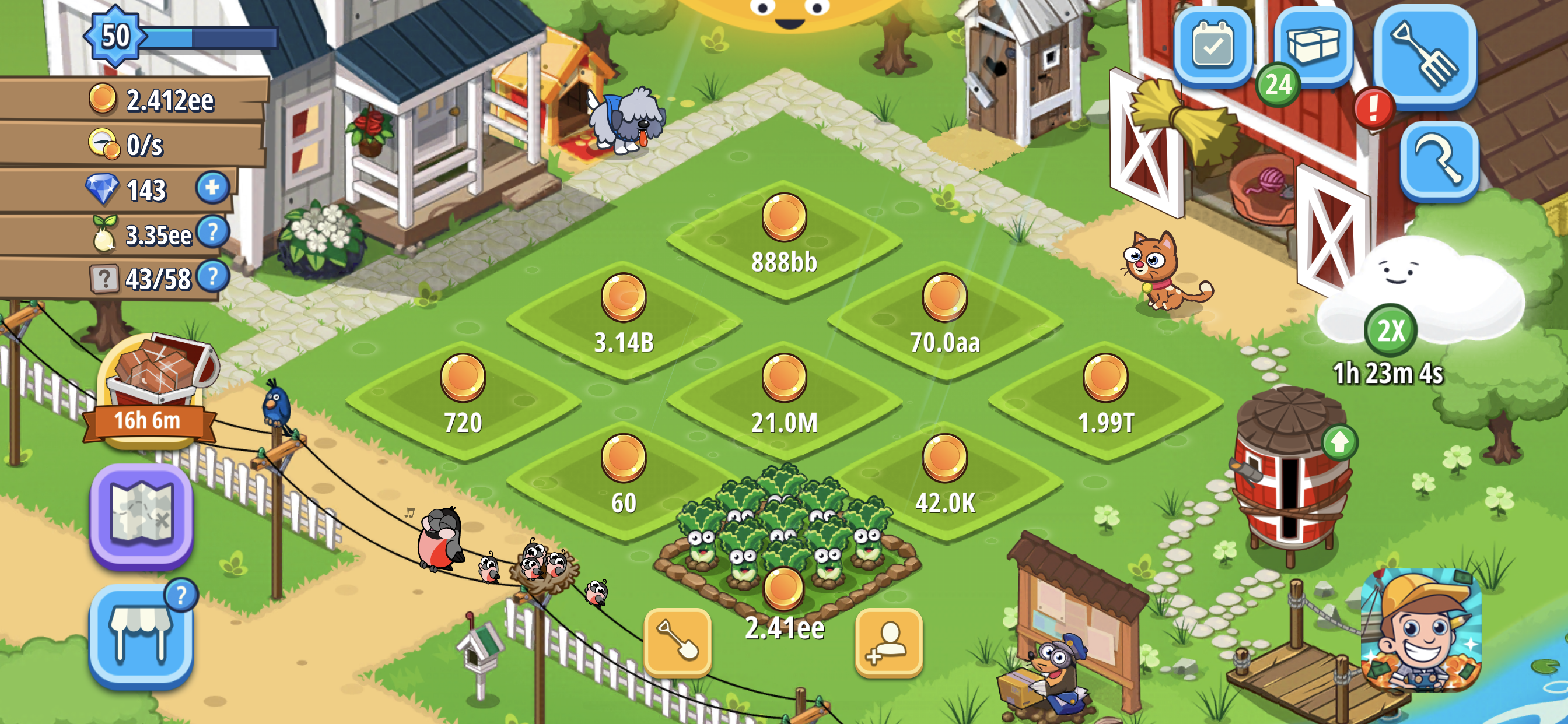Tap the shovel button beside the crop

tap(677, 641)
